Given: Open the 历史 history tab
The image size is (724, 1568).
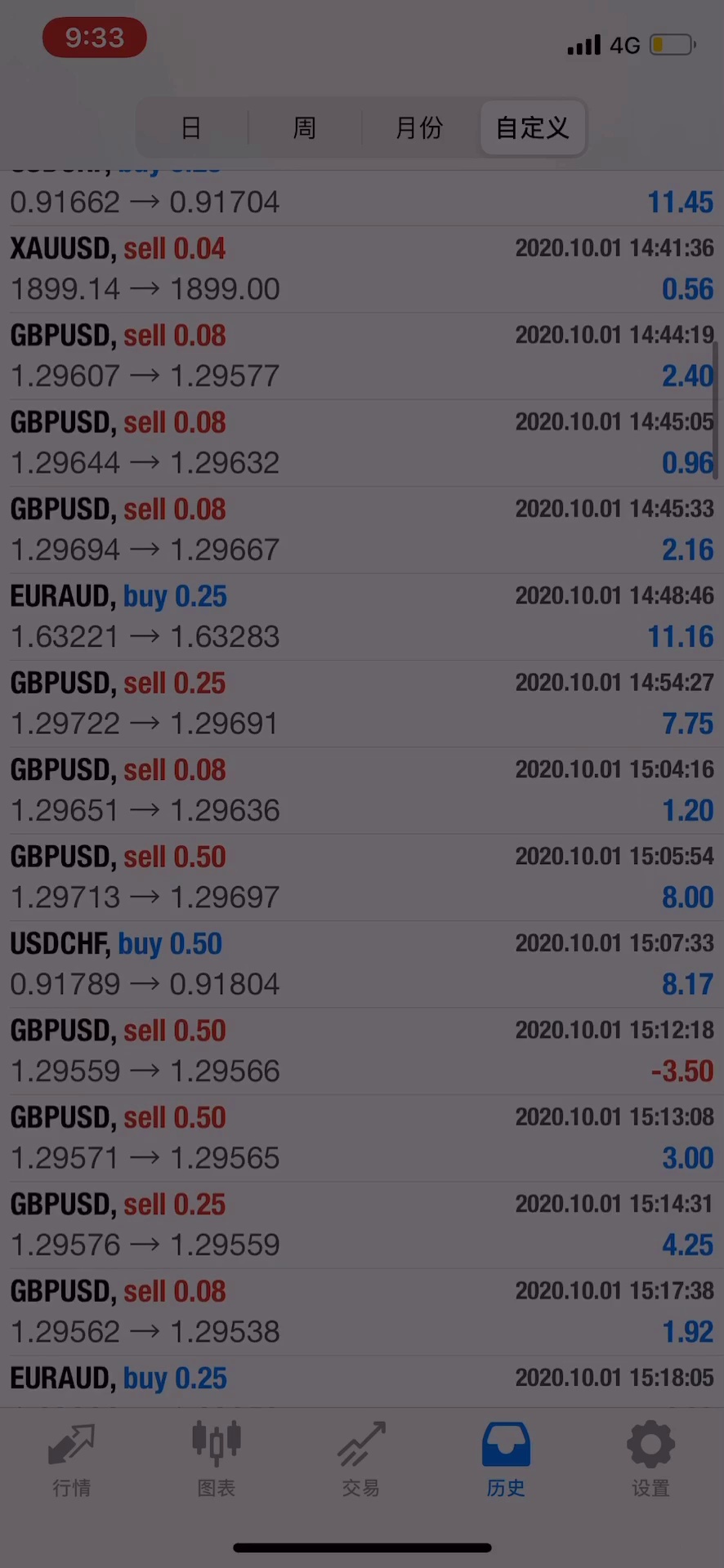Looking at the screenshot, I should (x=506, y=1460).
